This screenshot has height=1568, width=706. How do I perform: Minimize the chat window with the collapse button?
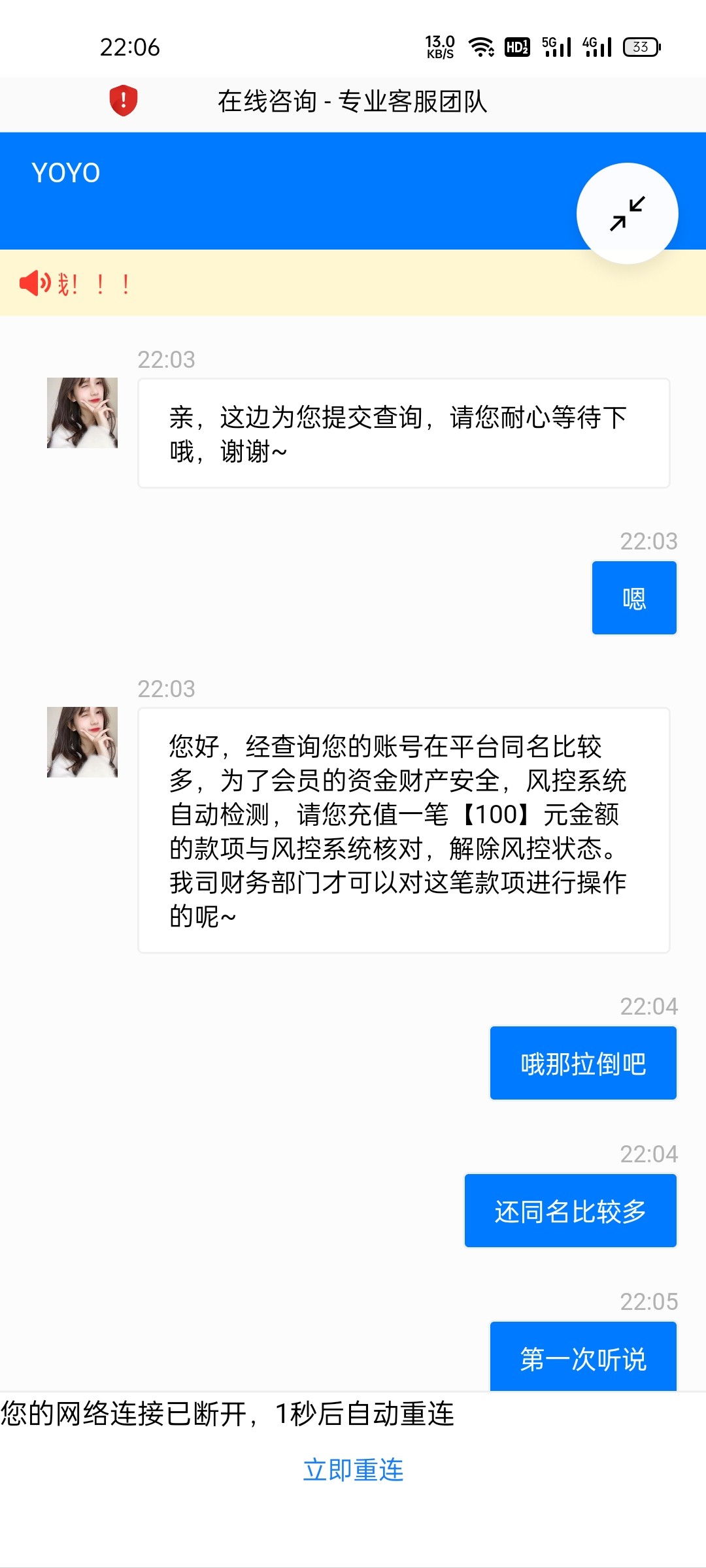click(x=627, y=214)
